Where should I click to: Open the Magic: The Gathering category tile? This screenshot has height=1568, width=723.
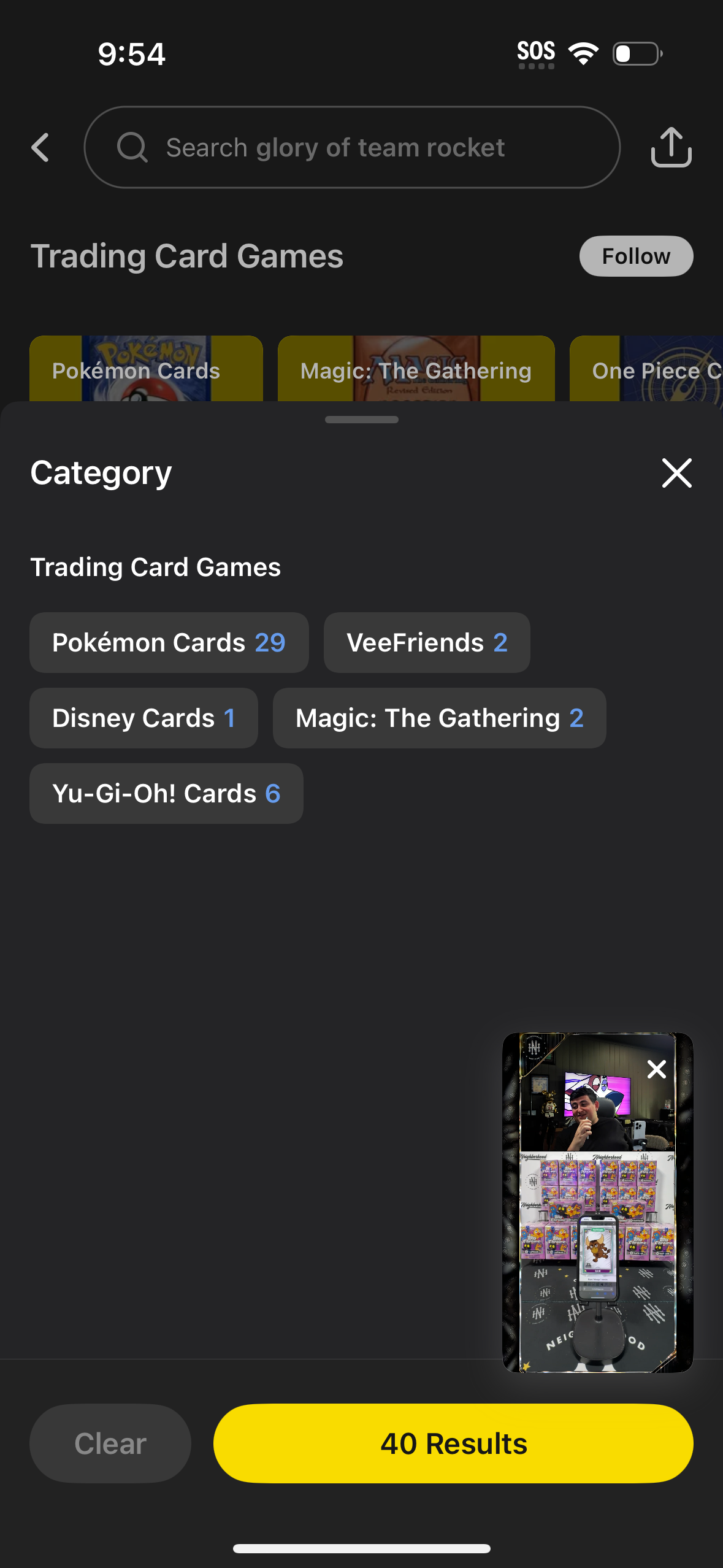(x=416, y=370)
